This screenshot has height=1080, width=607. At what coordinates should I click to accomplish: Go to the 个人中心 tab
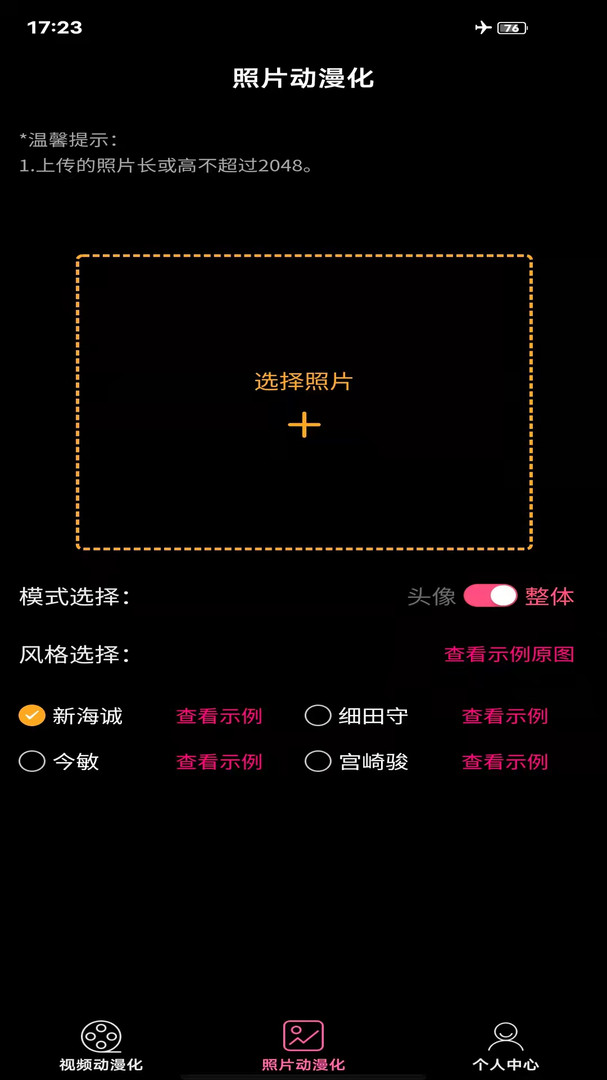point(505,1046)
